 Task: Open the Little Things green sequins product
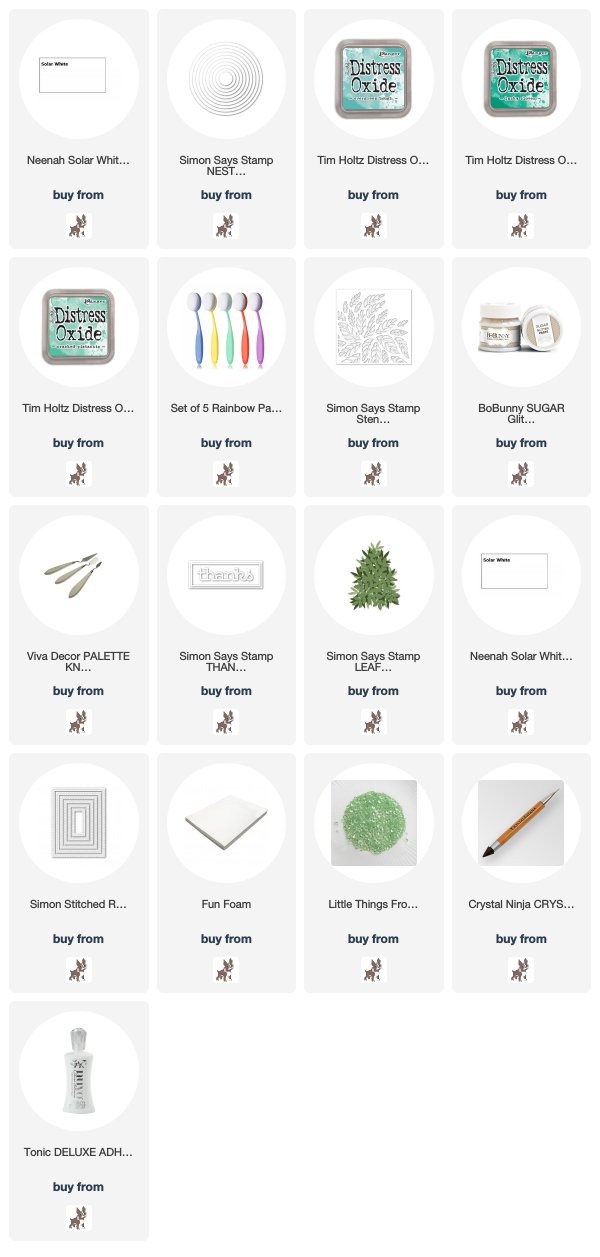373,873
